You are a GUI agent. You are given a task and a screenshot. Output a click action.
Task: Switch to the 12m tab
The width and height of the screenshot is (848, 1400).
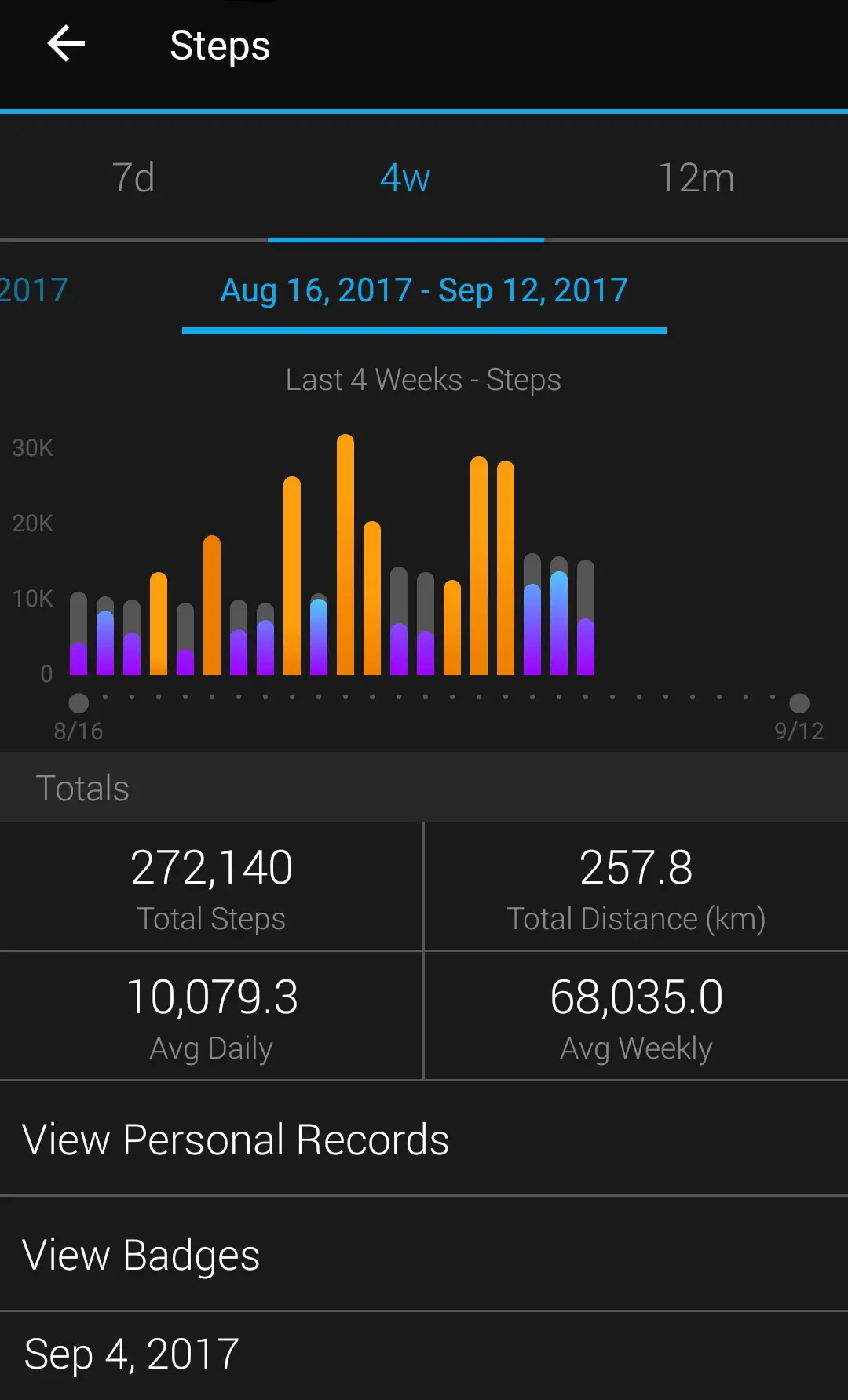pos(696,178)
